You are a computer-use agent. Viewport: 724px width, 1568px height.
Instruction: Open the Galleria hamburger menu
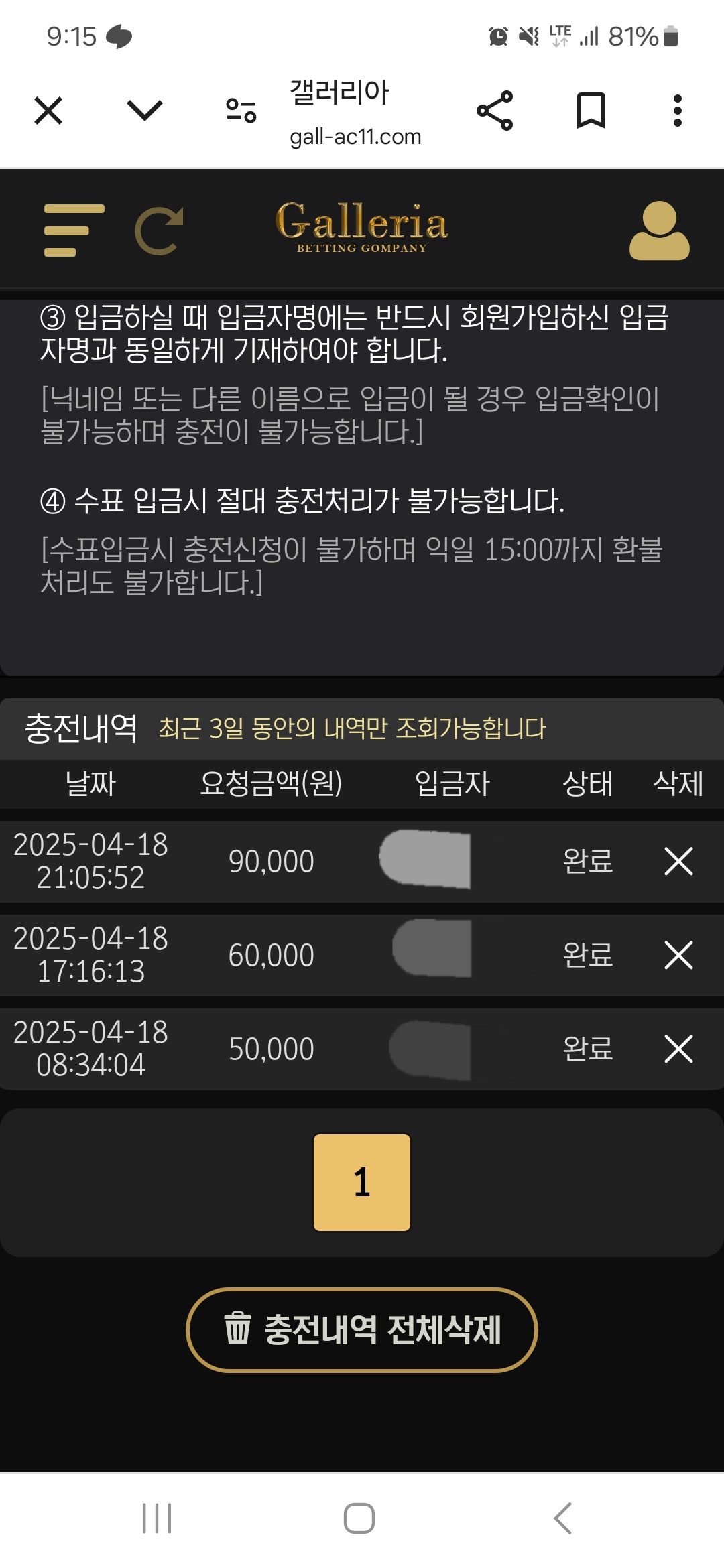click(74, 231)
